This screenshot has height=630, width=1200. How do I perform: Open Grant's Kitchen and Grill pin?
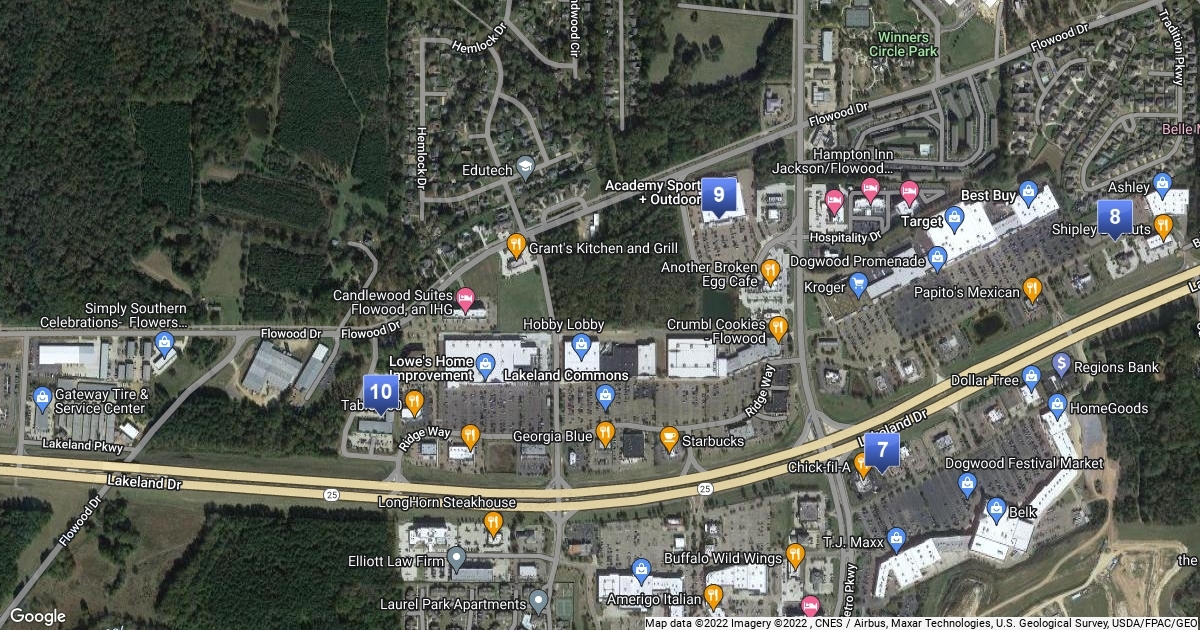[516, 244]
